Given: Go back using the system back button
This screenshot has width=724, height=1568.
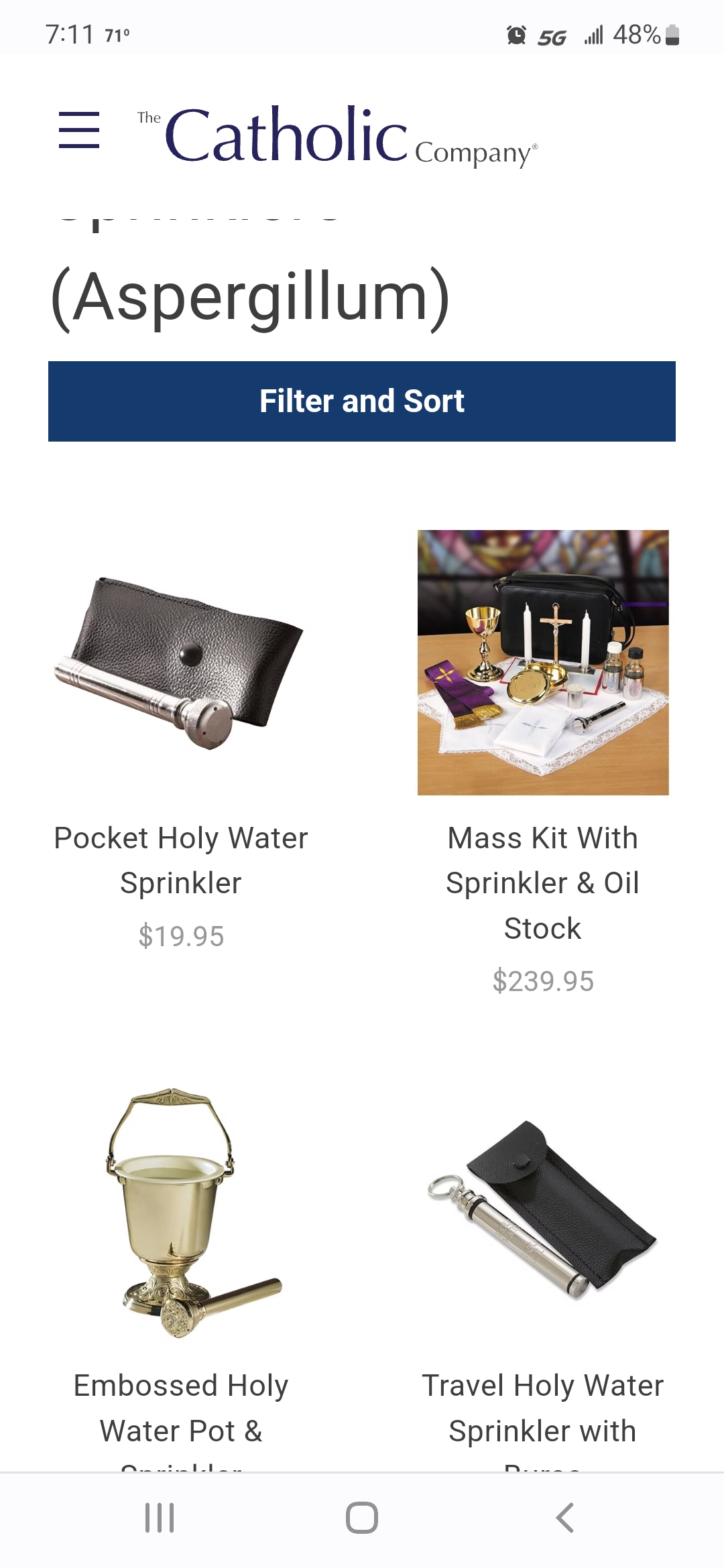Looking at the screenshot, I should (x=564, y=1518).
